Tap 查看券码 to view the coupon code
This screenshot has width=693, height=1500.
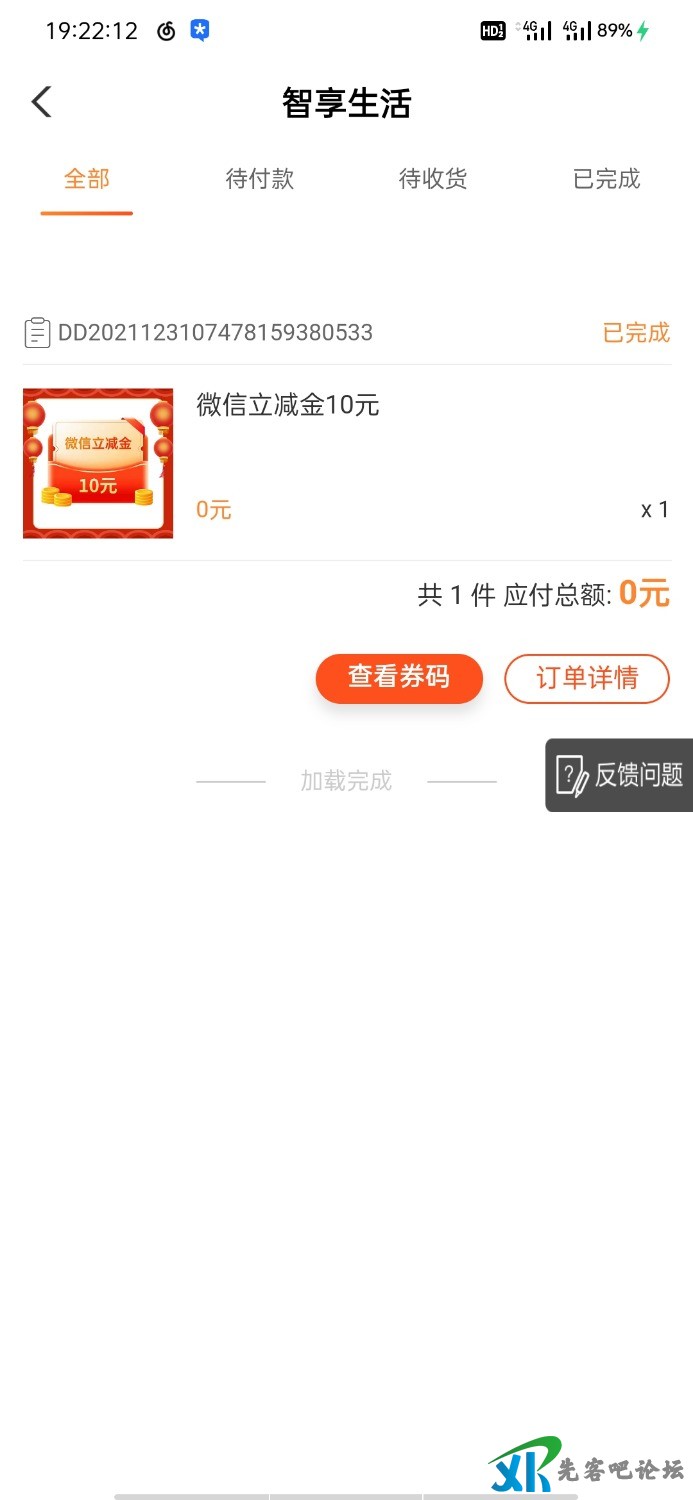pyautogui.click(x=399, y=678)
